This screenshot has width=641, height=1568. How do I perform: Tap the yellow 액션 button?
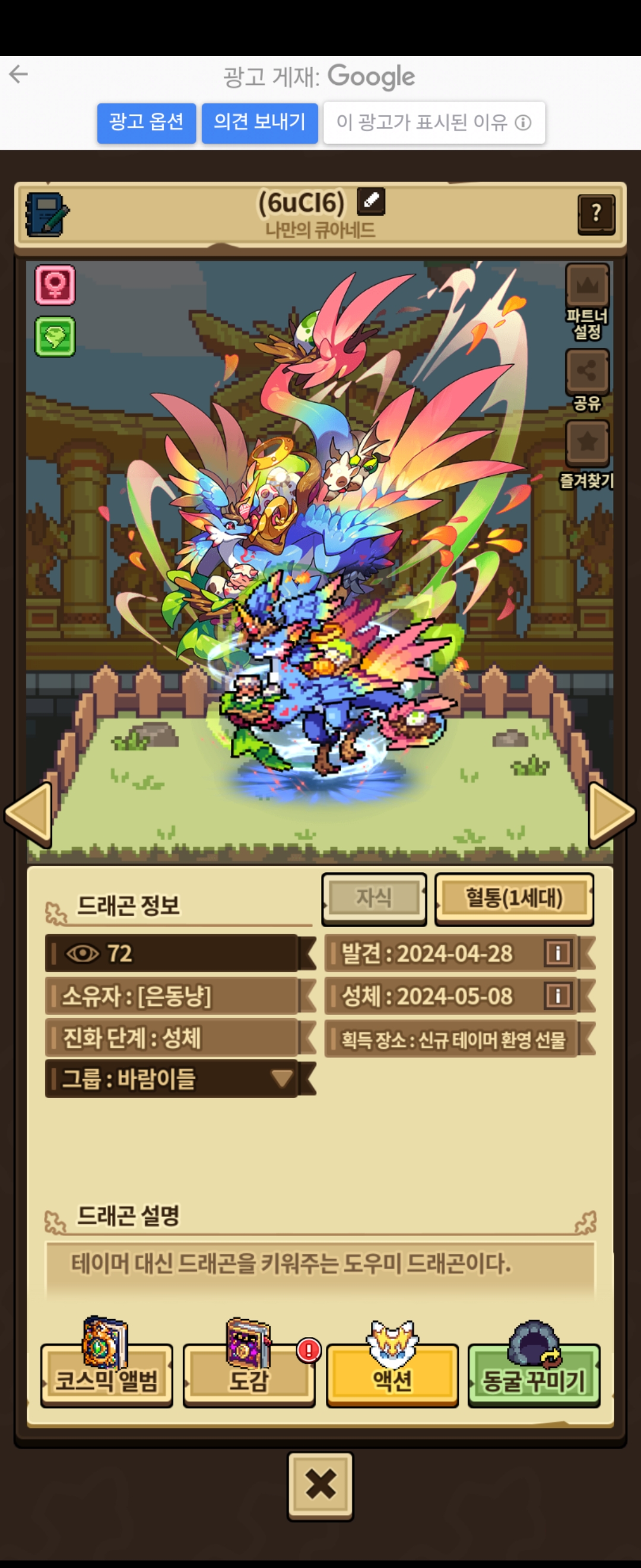click(x=392, y=1367)
